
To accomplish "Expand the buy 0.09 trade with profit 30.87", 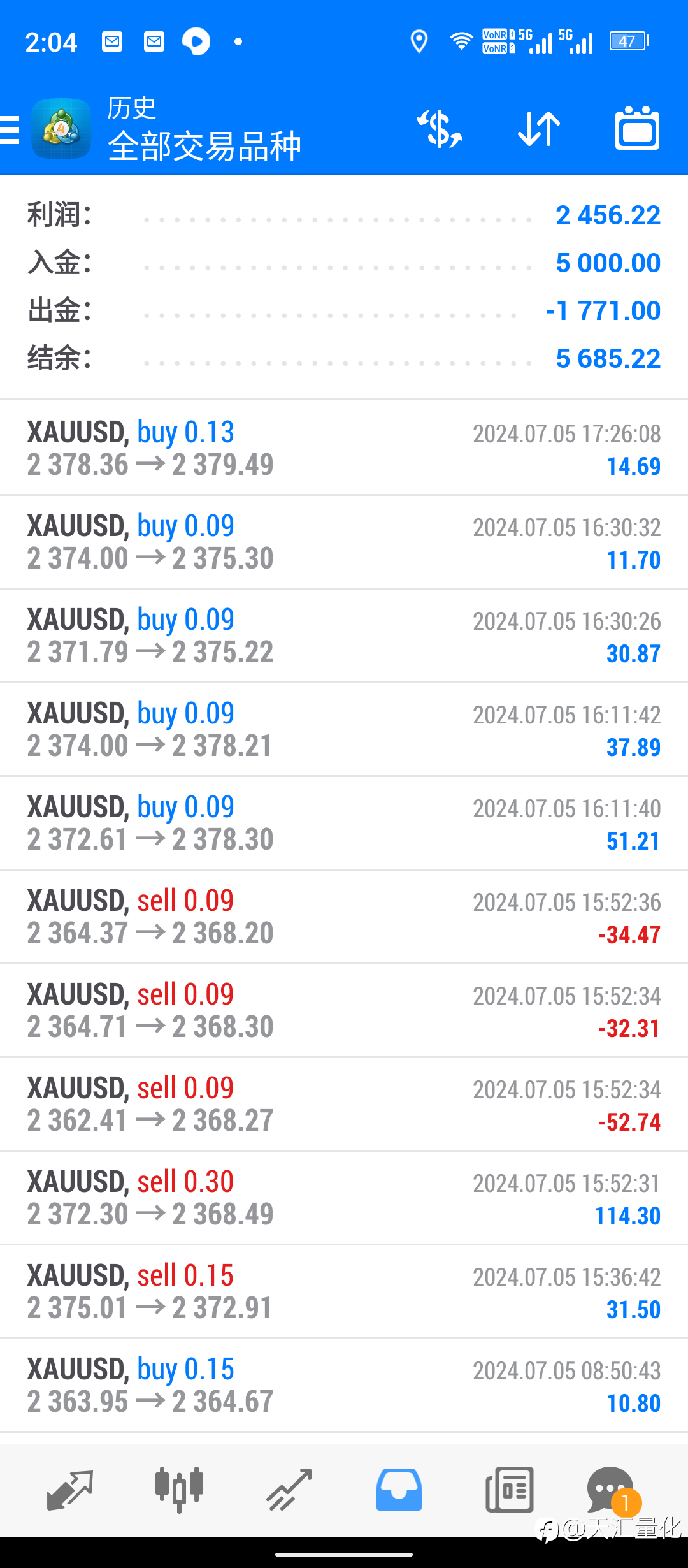I will (x=344, y=635).
